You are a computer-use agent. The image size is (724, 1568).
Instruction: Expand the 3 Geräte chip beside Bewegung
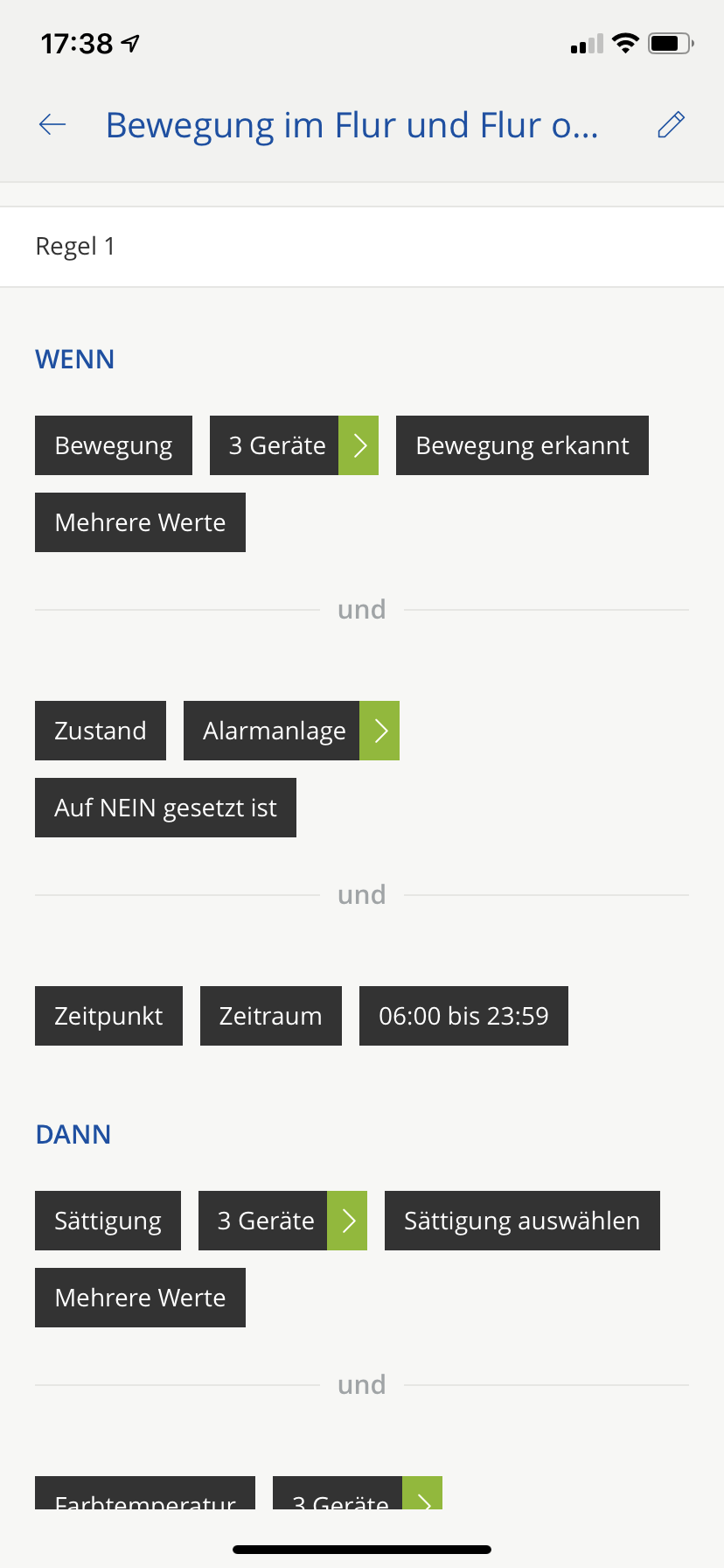click(x=359, y=445)
